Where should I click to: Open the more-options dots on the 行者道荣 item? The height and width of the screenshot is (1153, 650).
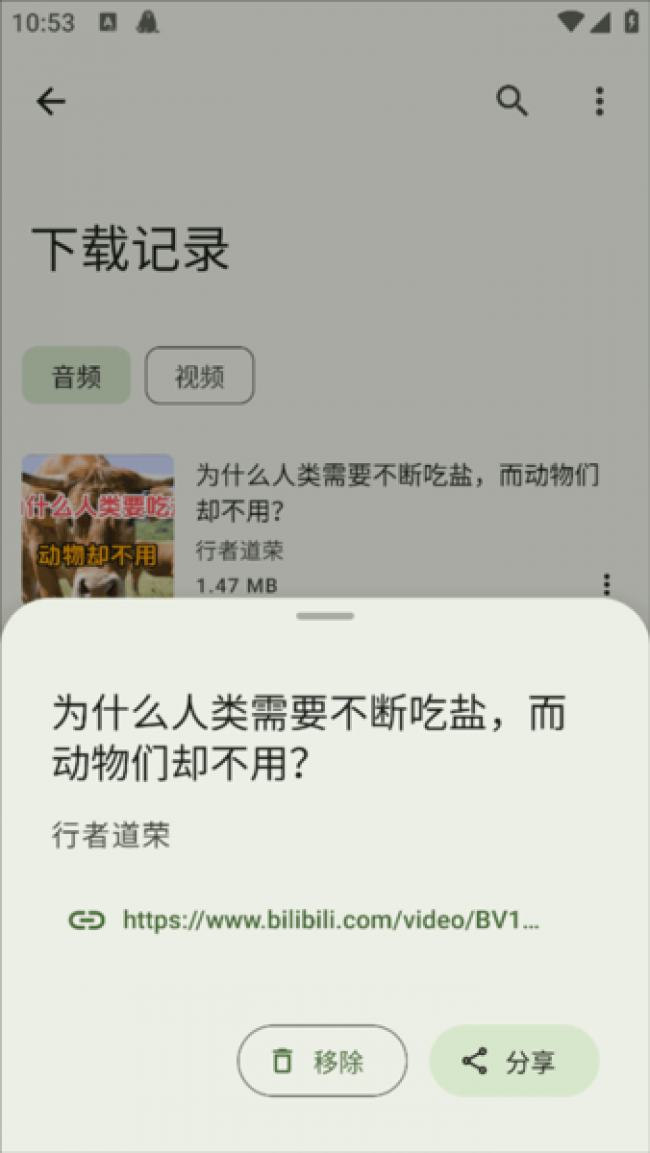tap(607, 585)
